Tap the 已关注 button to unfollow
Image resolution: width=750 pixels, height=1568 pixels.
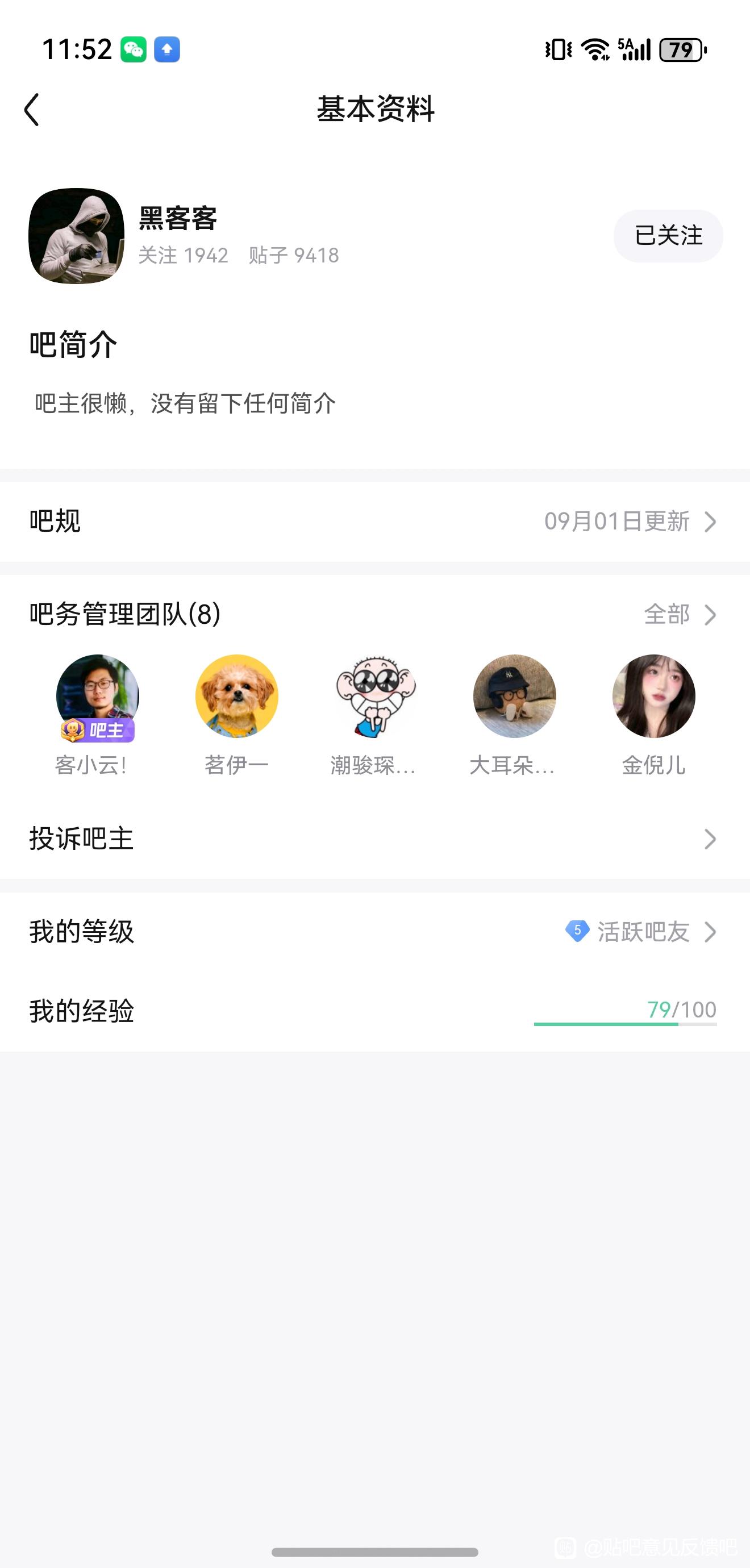pos(668,236)
